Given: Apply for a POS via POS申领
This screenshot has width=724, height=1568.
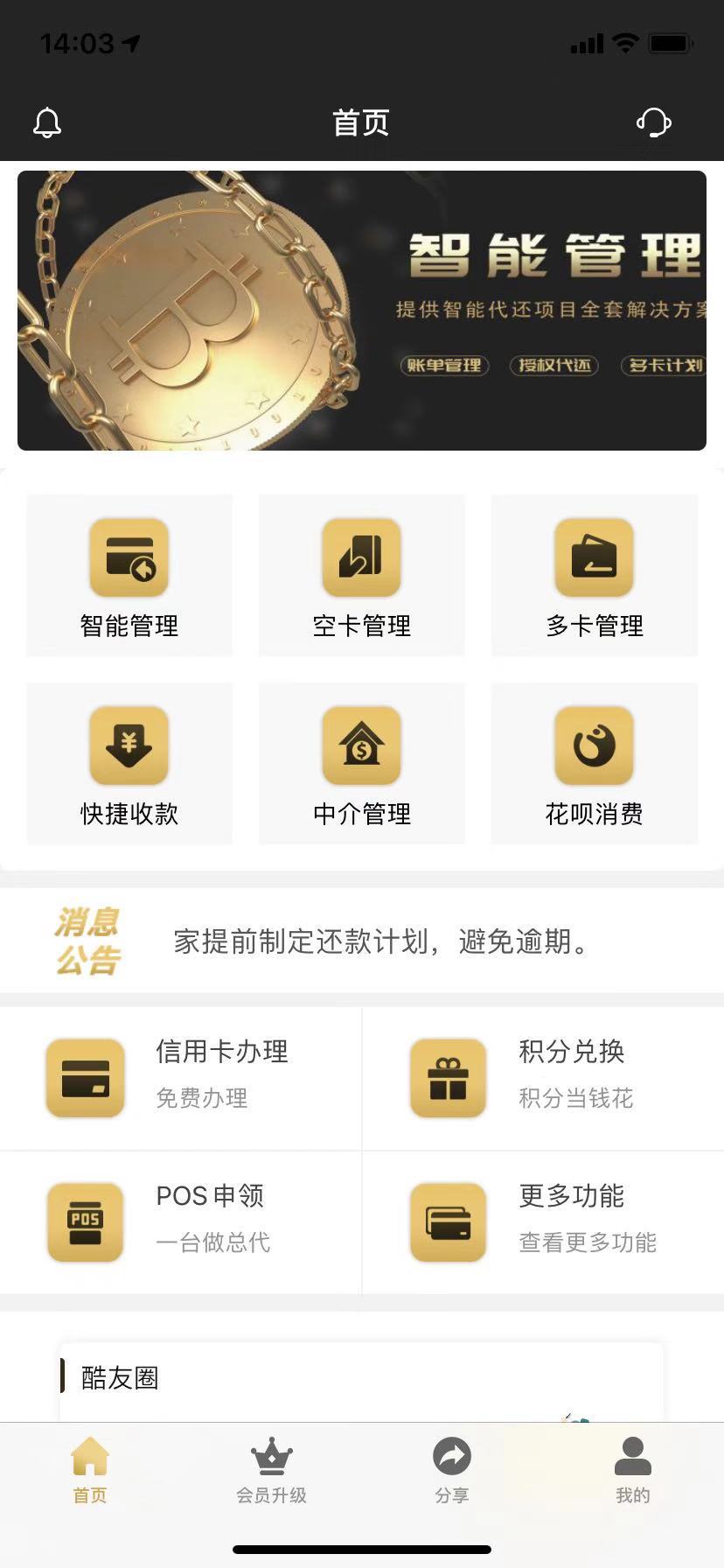Looking at the screenshot, I should (181, 1222).
